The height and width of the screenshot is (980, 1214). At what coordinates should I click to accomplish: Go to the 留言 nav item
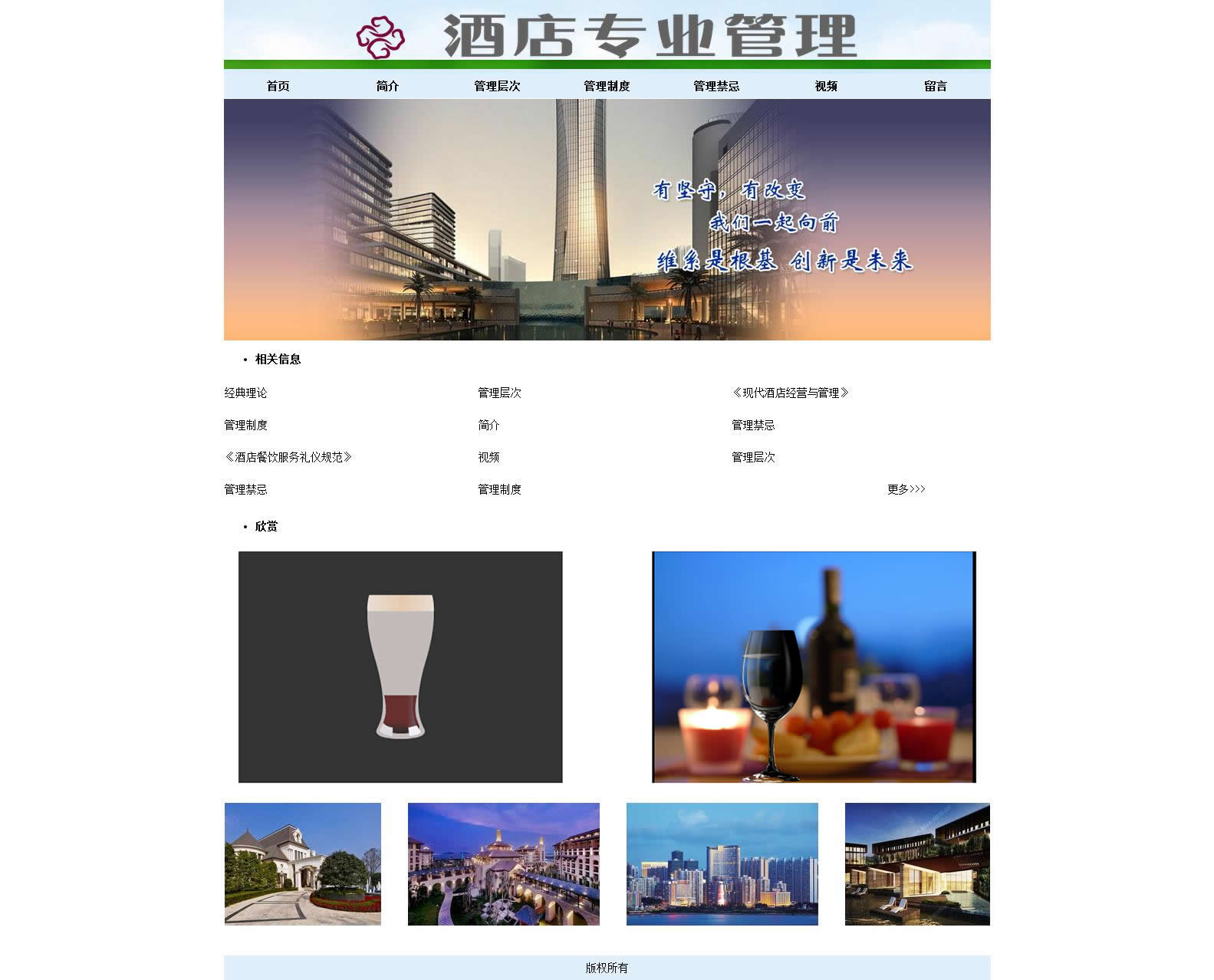(x=936, y=86)
